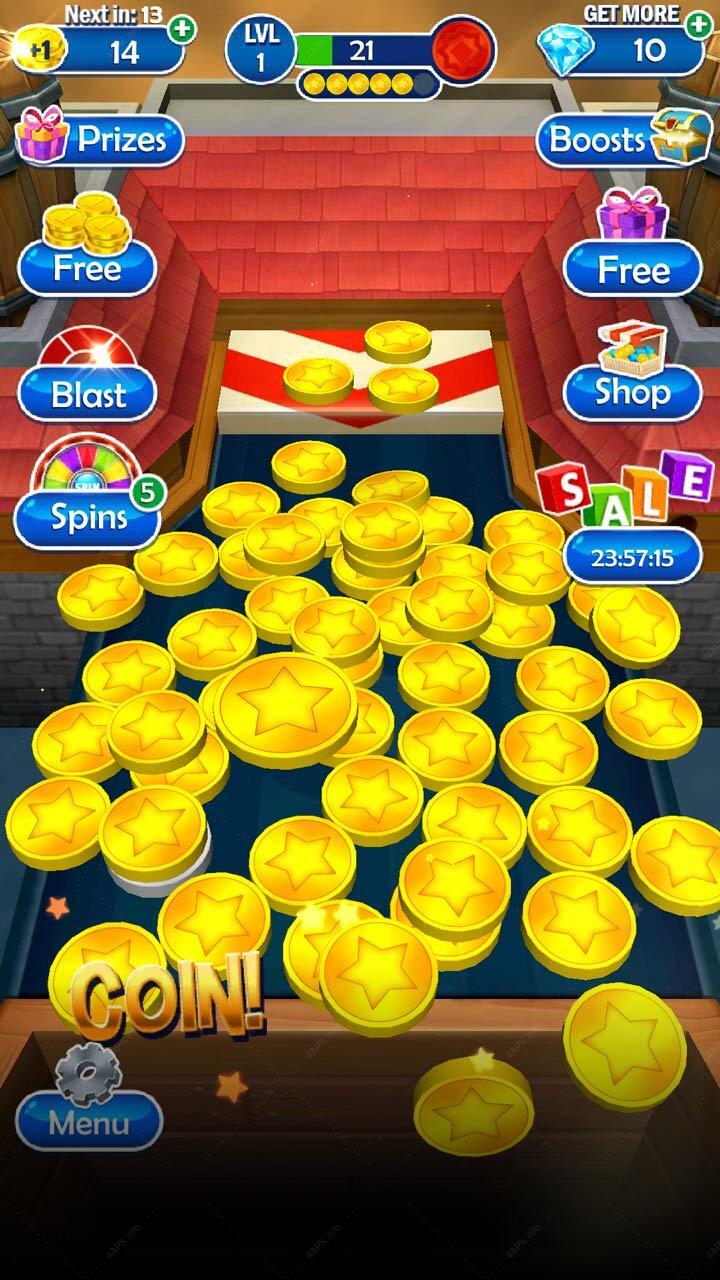
Task: Open the Shop
Action: point(632,373)
